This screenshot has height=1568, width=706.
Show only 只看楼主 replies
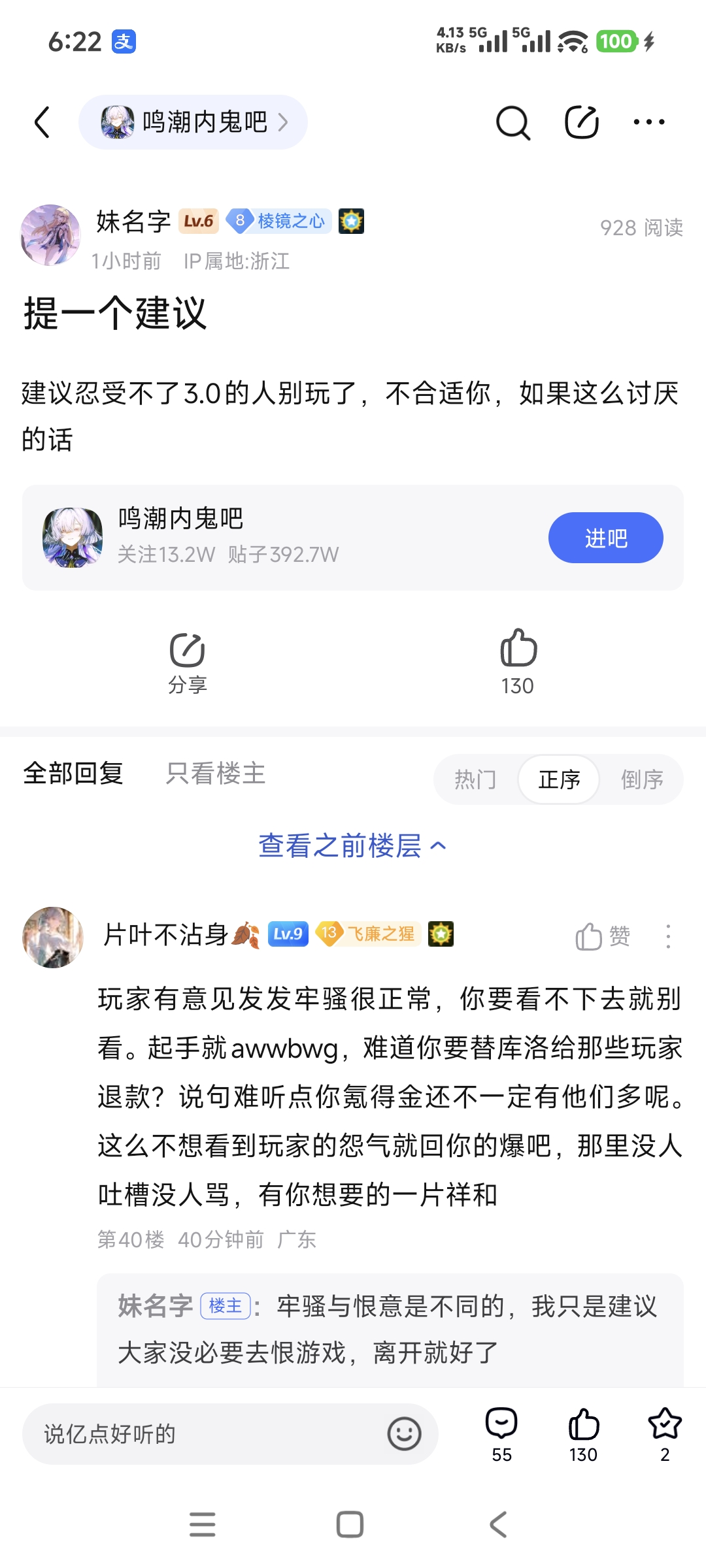216,774
